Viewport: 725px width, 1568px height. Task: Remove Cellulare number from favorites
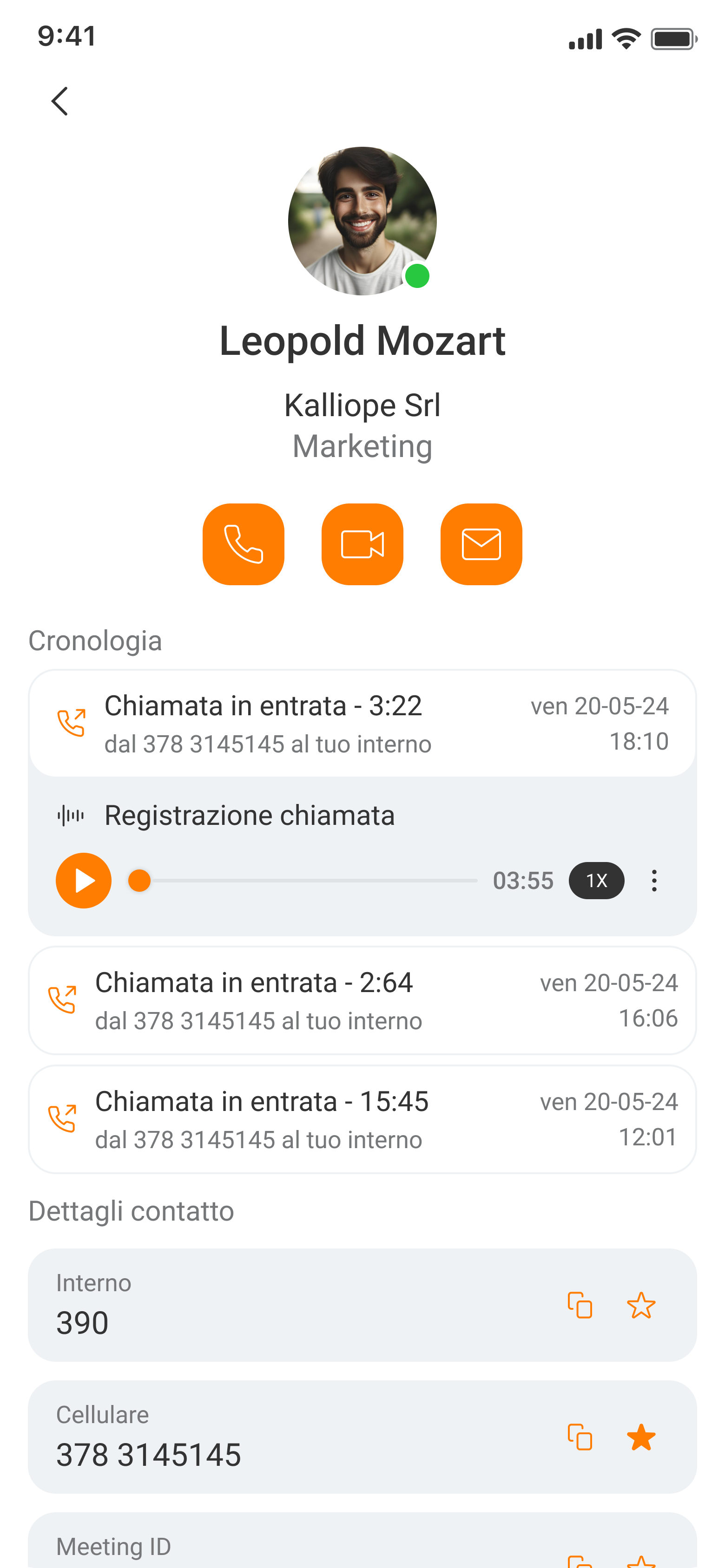point(641,1437)
